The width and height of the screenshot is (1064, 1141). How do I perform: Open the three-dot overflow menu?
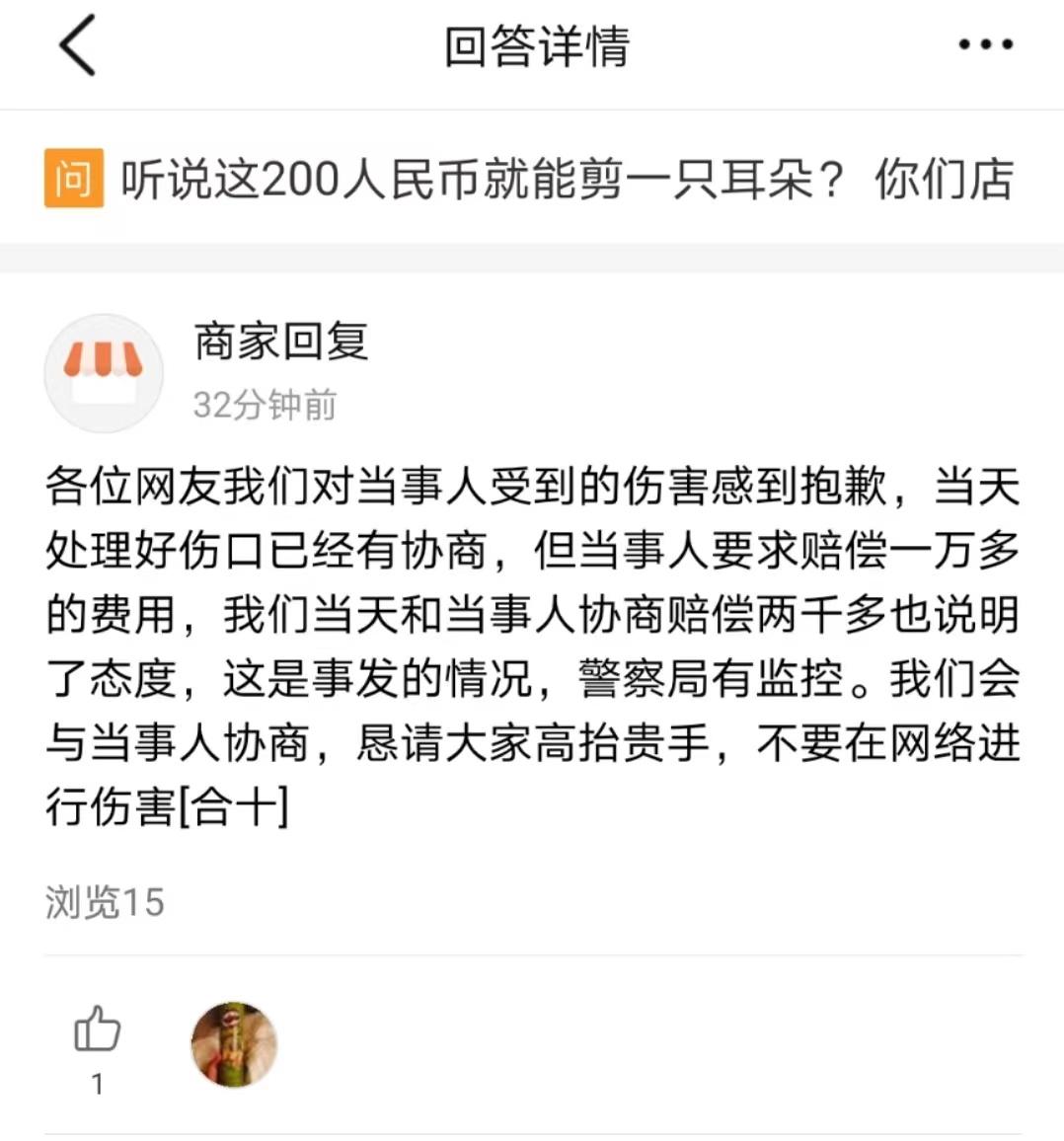tap(985, 45)
